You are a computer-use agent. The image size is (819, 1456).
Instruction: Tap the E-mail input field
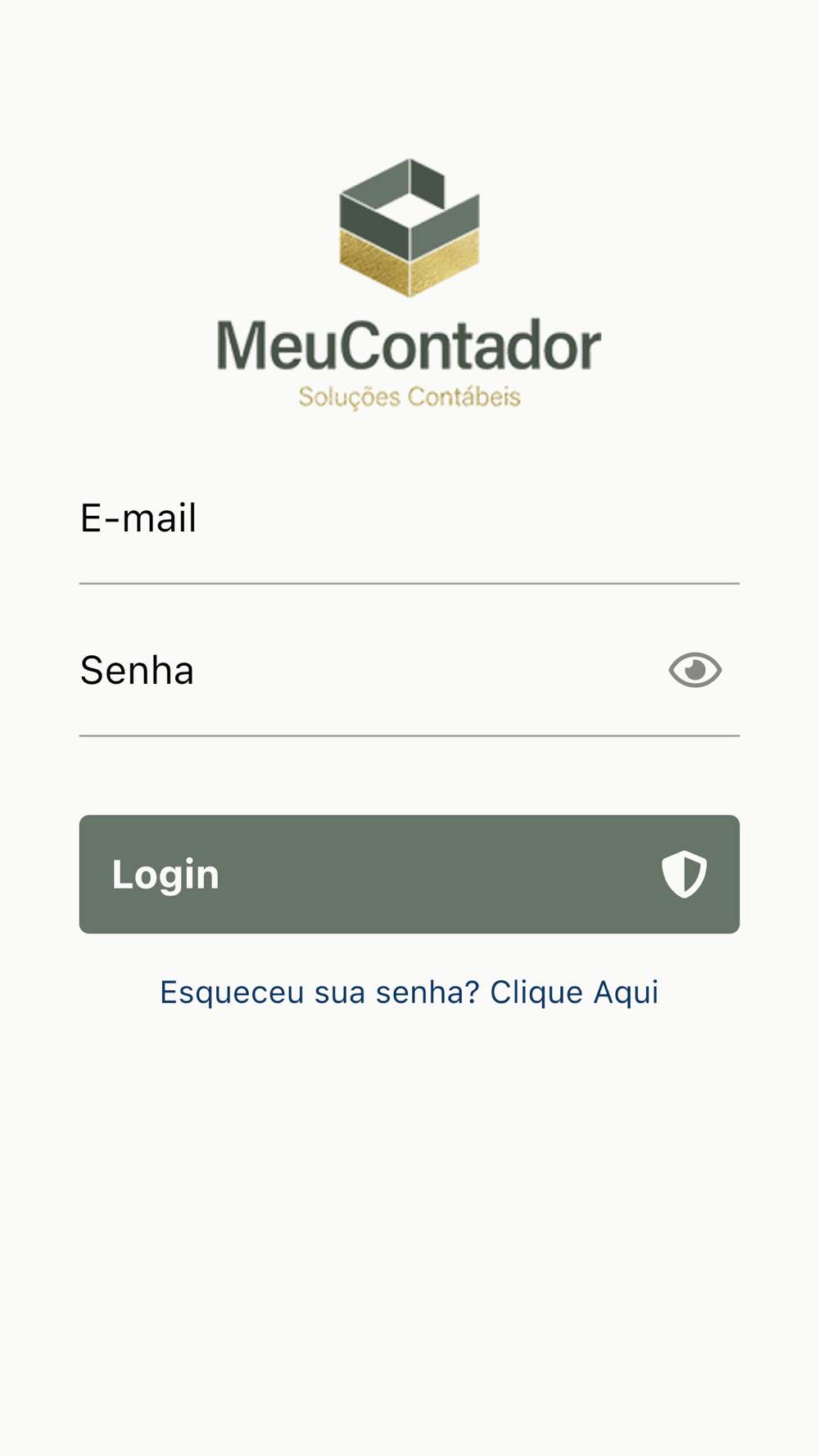coord(409,518)
